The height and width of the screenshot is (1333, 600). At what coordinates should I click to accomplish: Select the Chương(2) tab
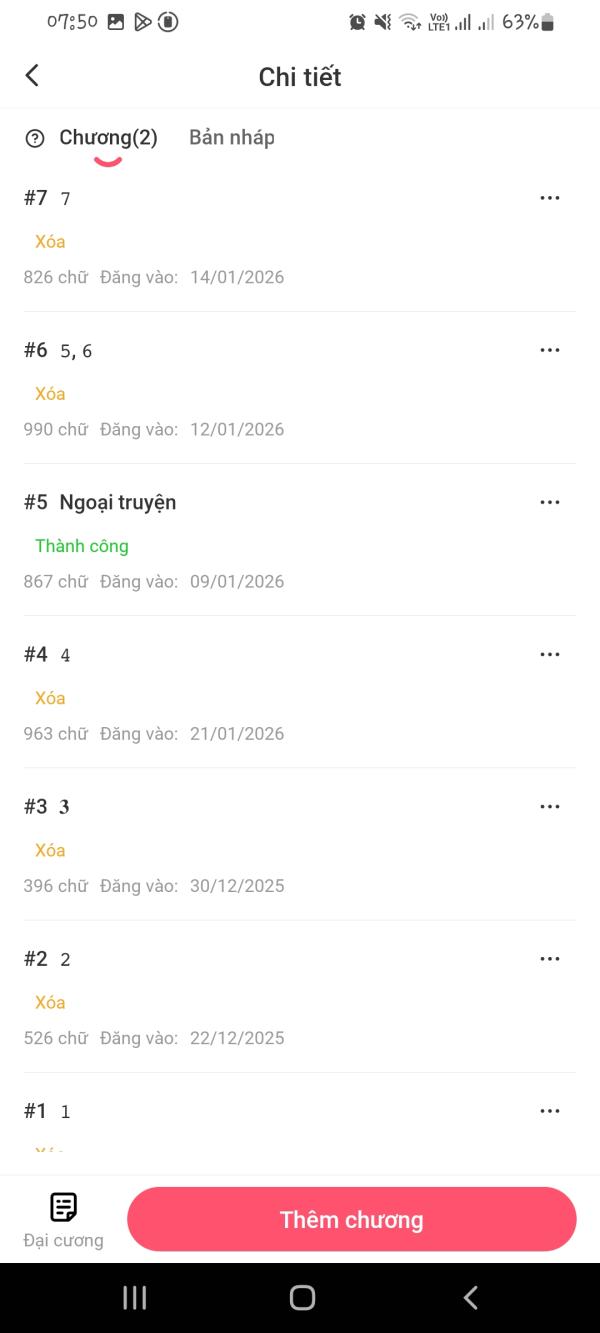tap(108, 138)
